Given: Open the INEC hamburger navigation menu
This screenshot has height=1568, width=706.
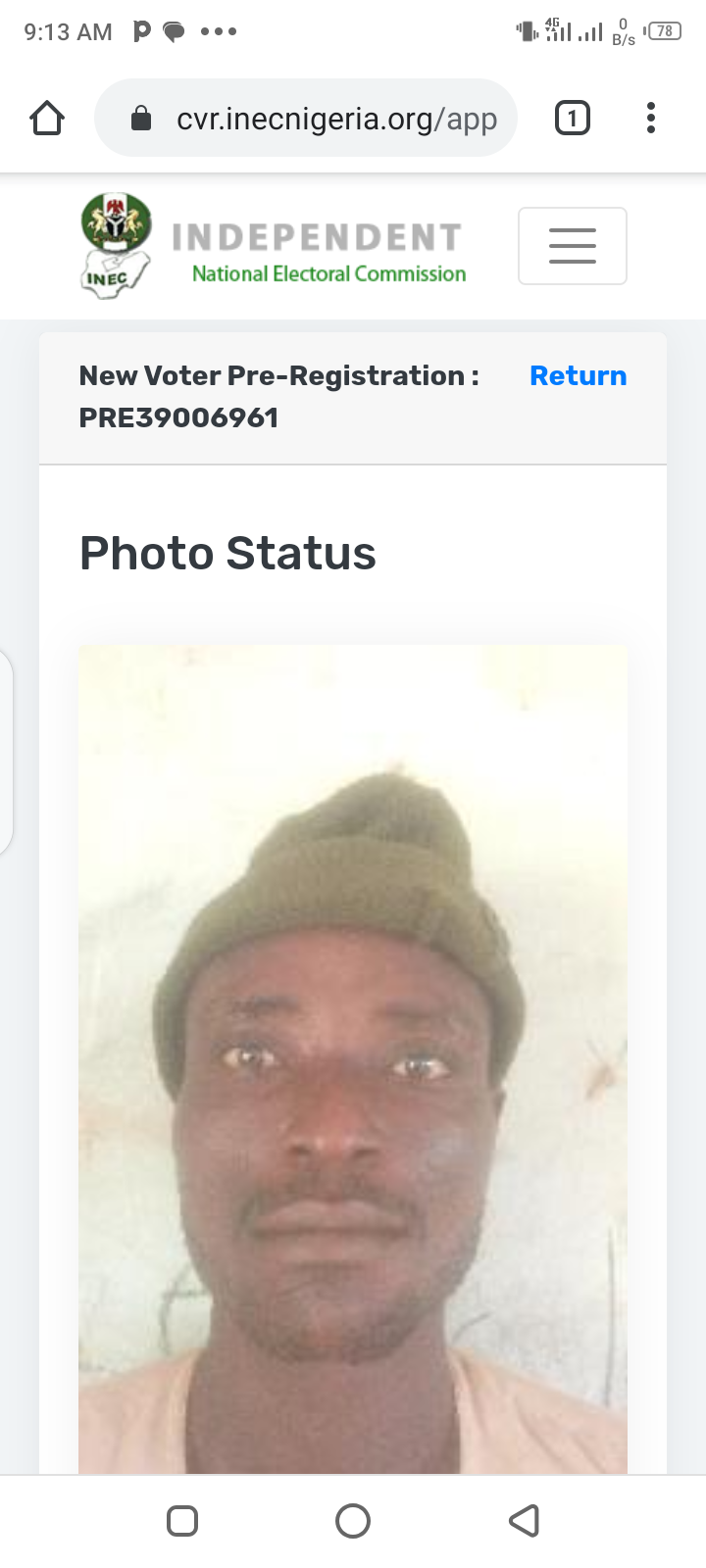Looking at the screenshot, I should (x=572, y=246).
